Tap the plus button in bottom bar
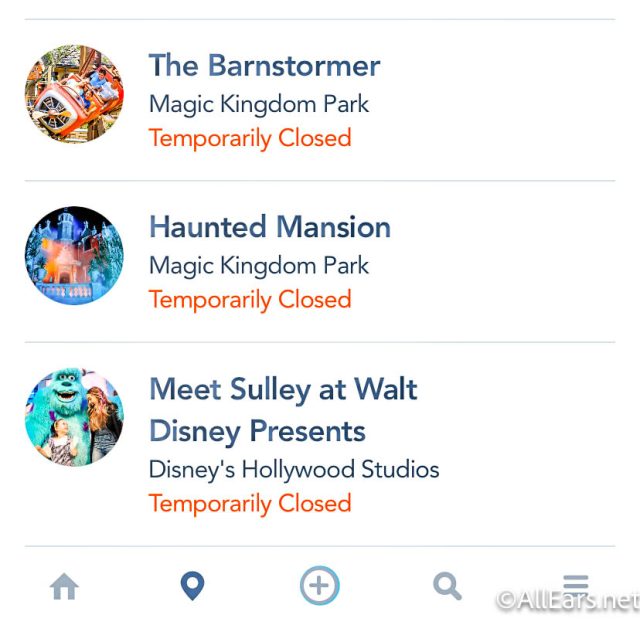 point(320,586)
